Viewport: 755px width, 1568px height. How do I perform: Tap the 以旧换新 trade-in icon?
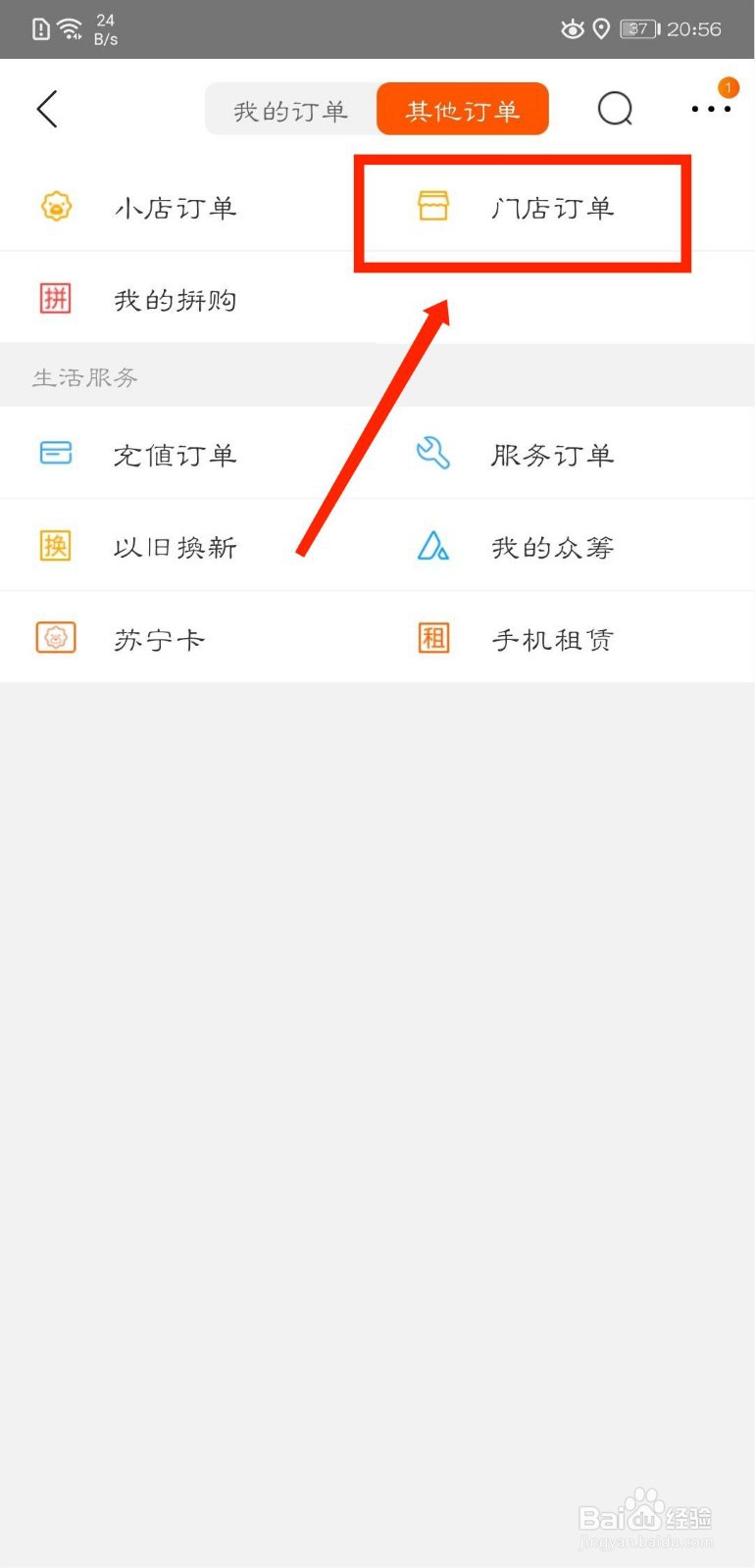(56, 546)
